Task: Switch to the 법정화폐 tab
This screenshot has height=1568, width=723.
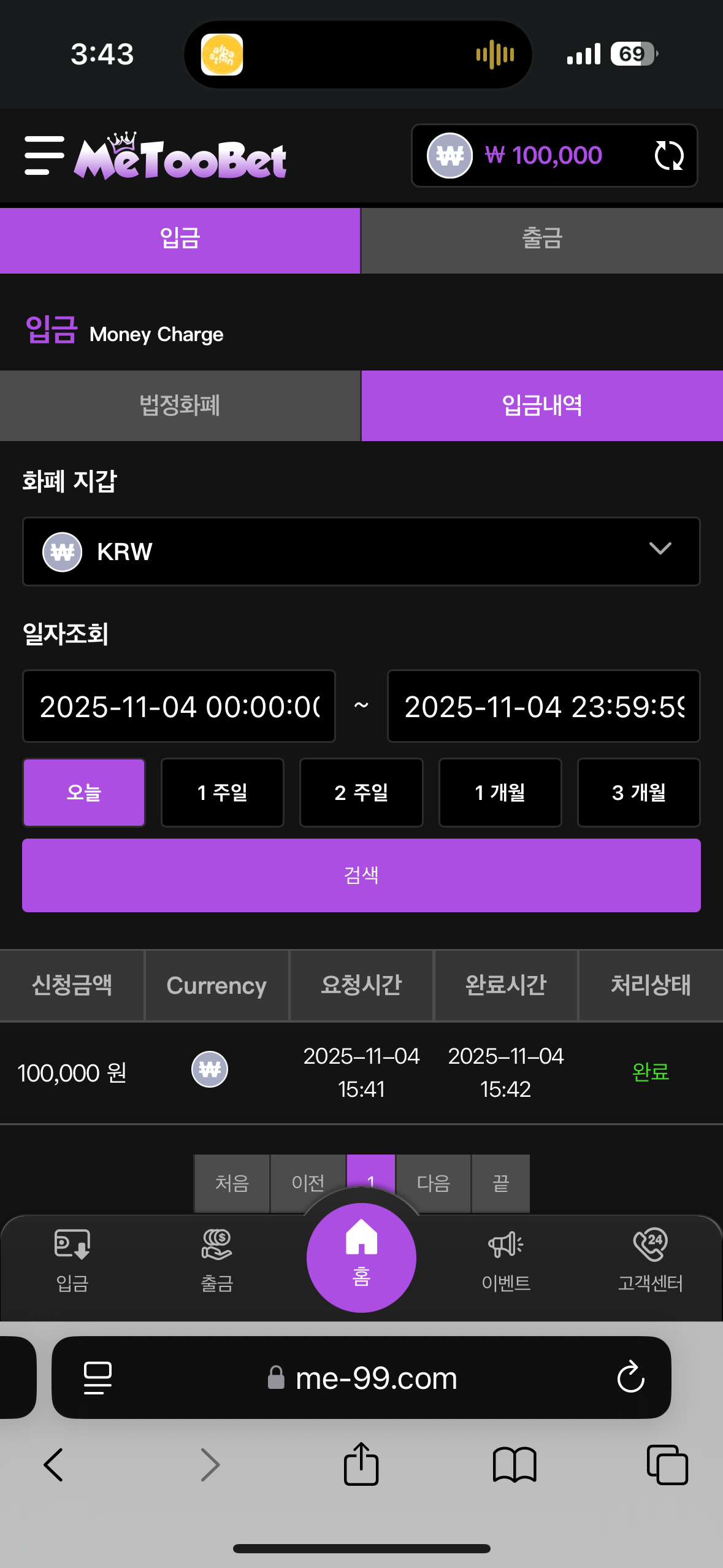Action: pos(180,405)
